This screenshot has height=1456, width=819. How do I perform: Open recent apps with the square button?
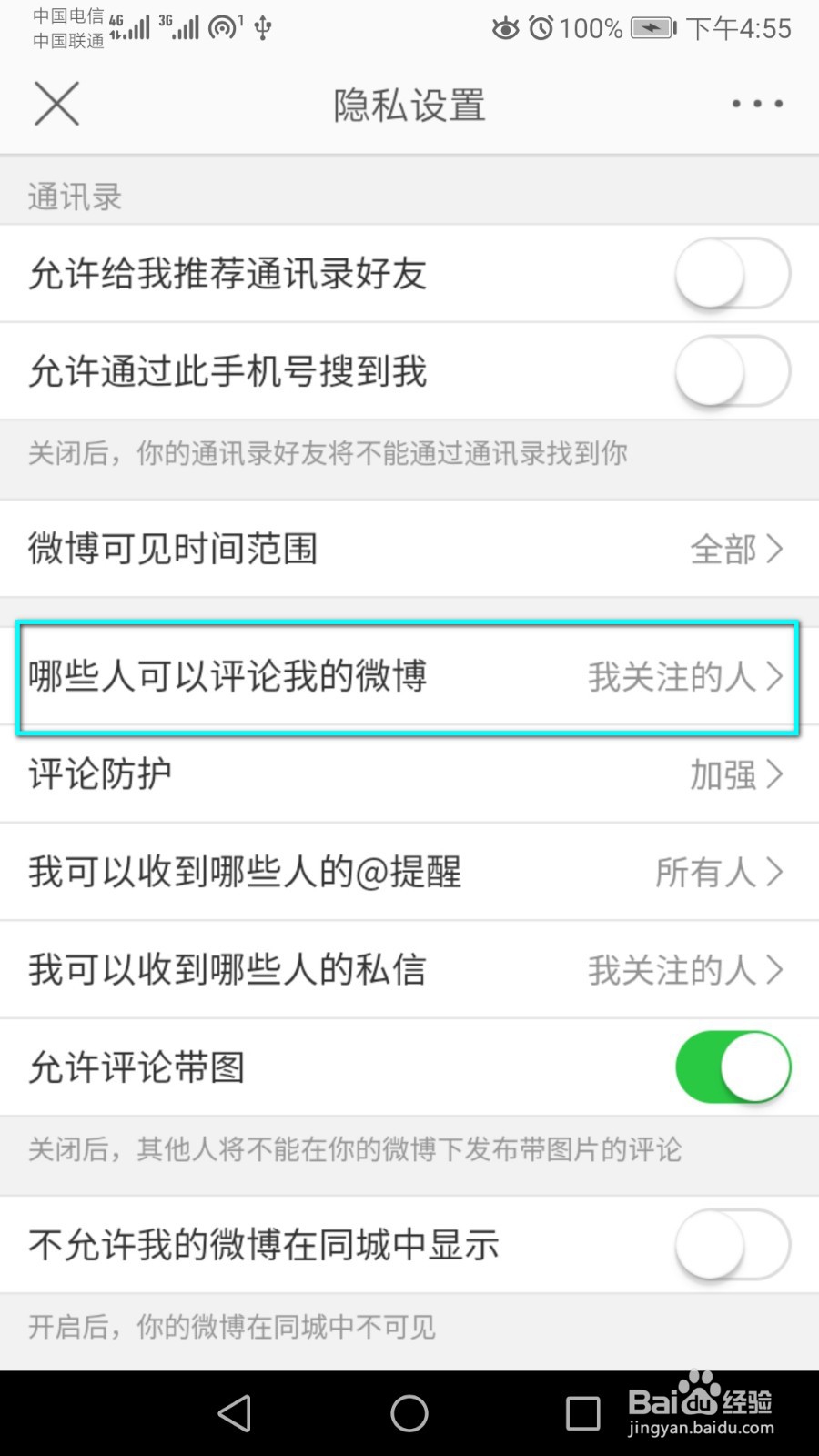pos(582,1412)
